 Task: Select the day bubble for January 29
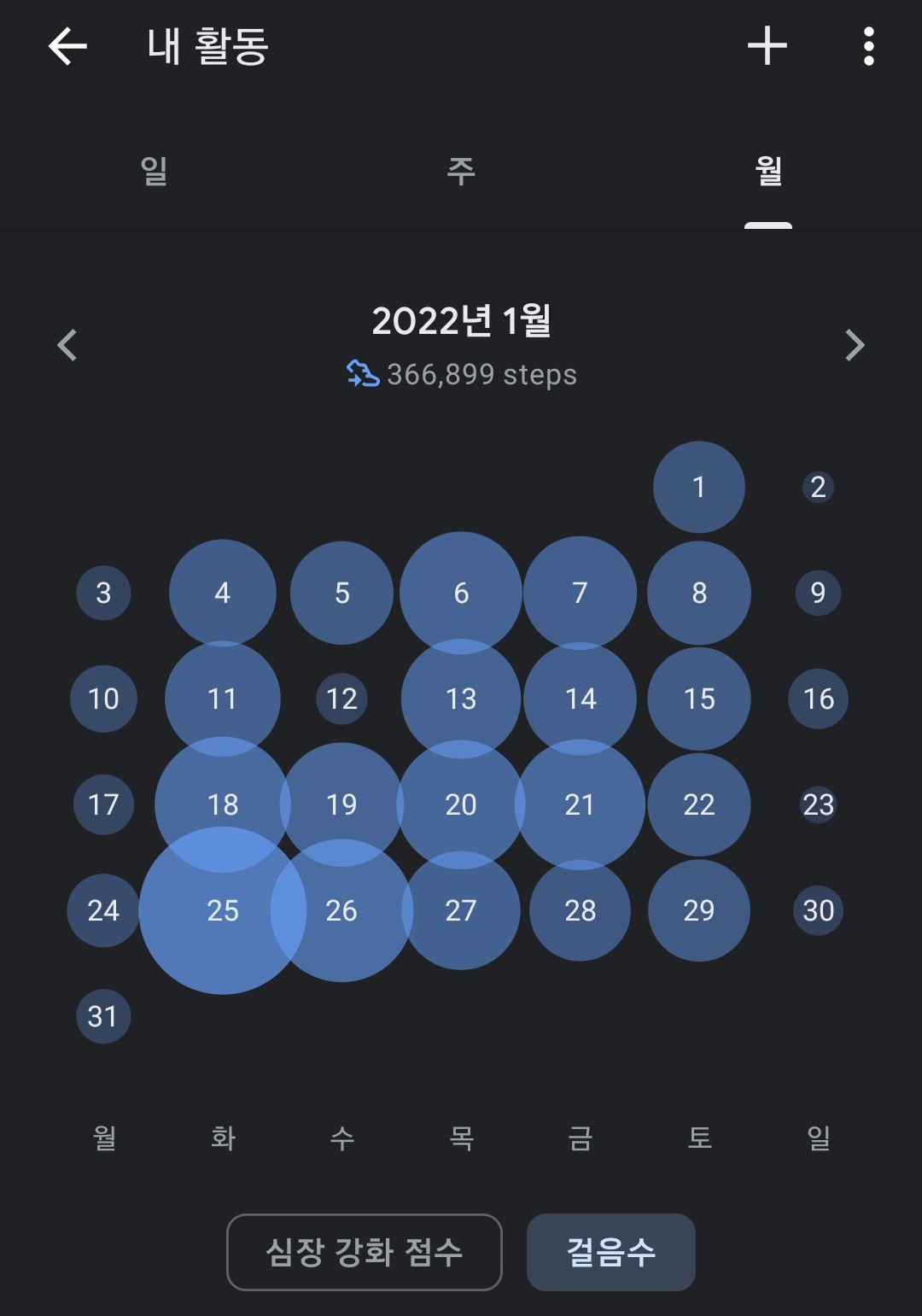699,911
